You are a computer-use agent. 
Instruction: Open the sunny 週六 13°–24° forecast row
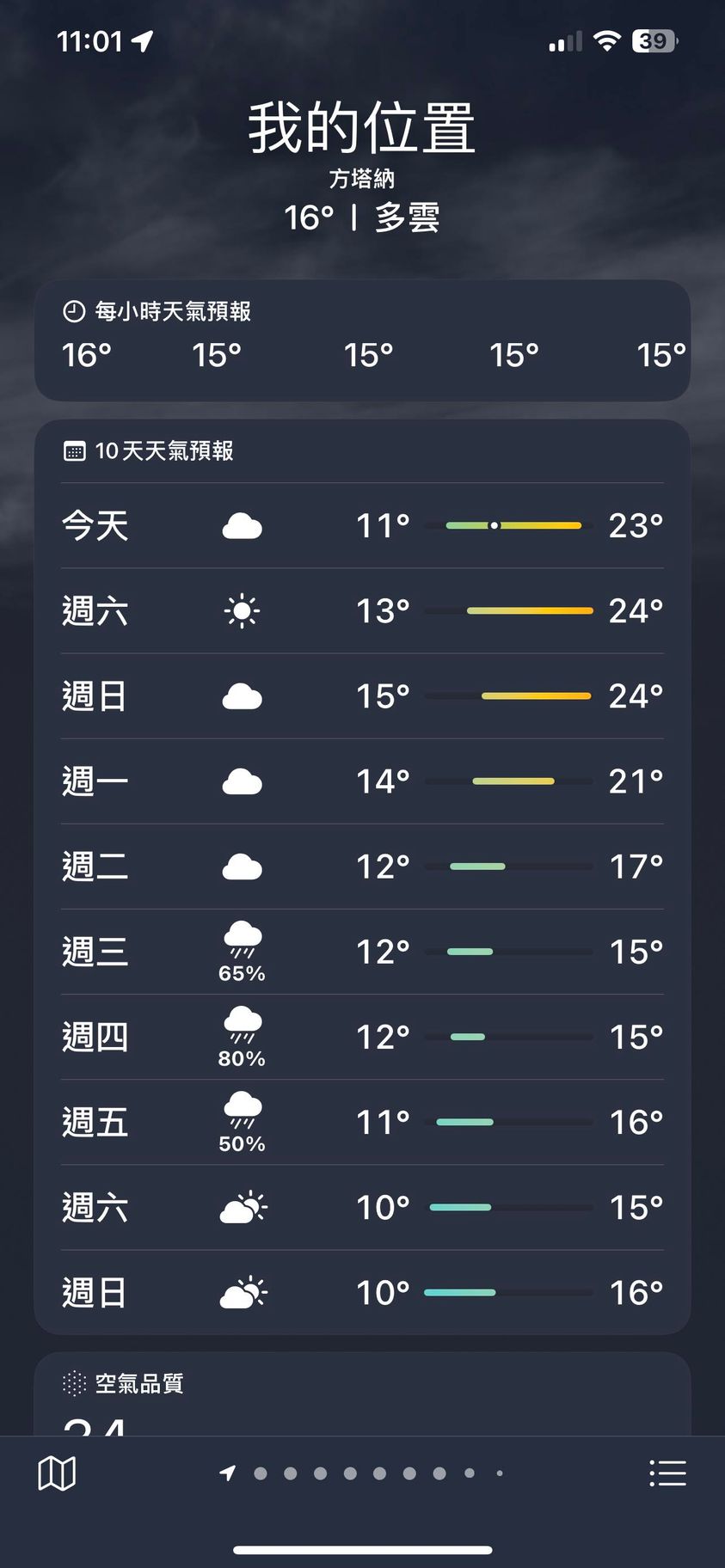click(x=362, y=610)
